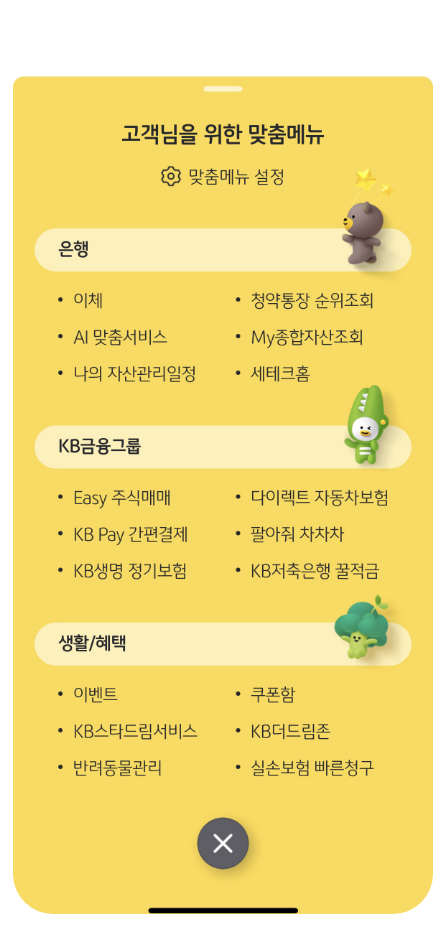The image size is (447, 927).
Task: Open Easy 주식매매
Action: [x=122, y=498]
